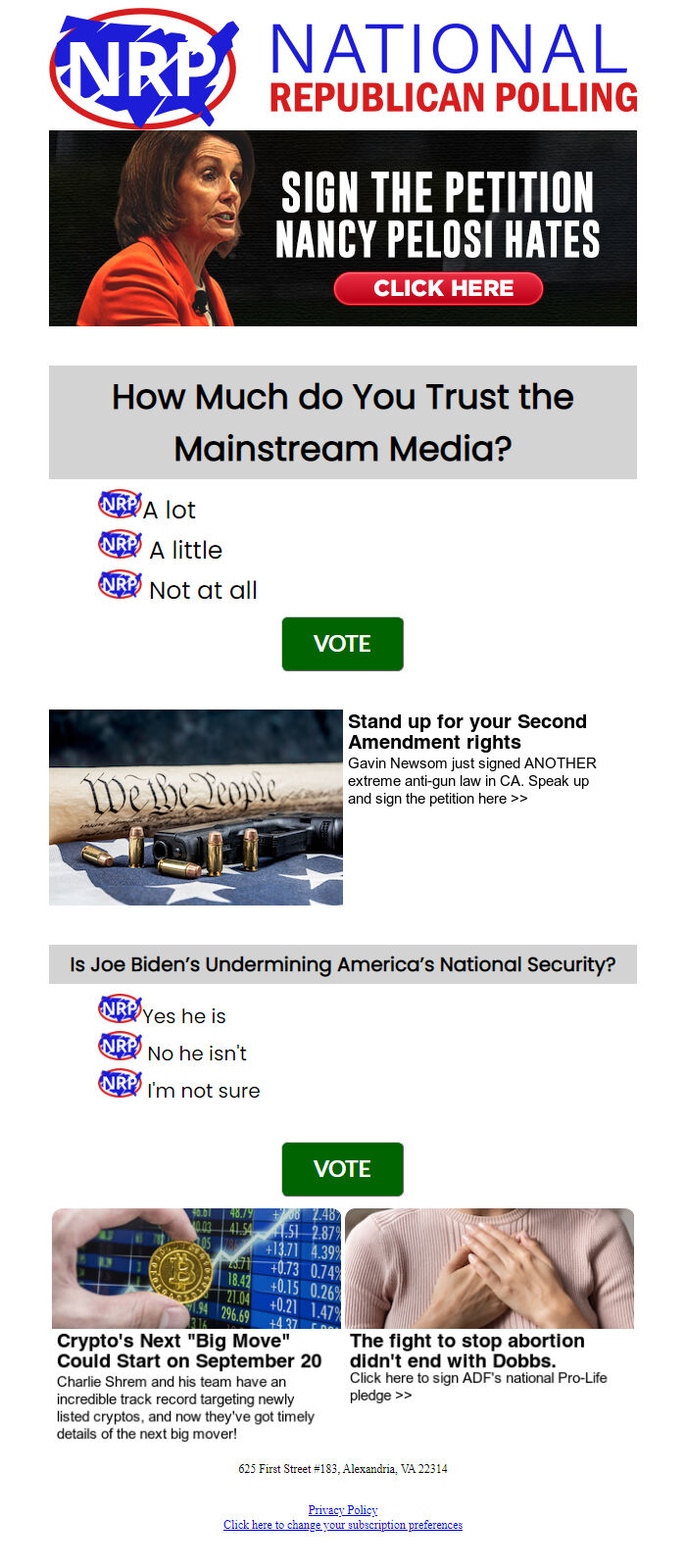Open the Nancy Pelosi petition banner
This screenshot has height=1568, width=686.
[343, 228]
